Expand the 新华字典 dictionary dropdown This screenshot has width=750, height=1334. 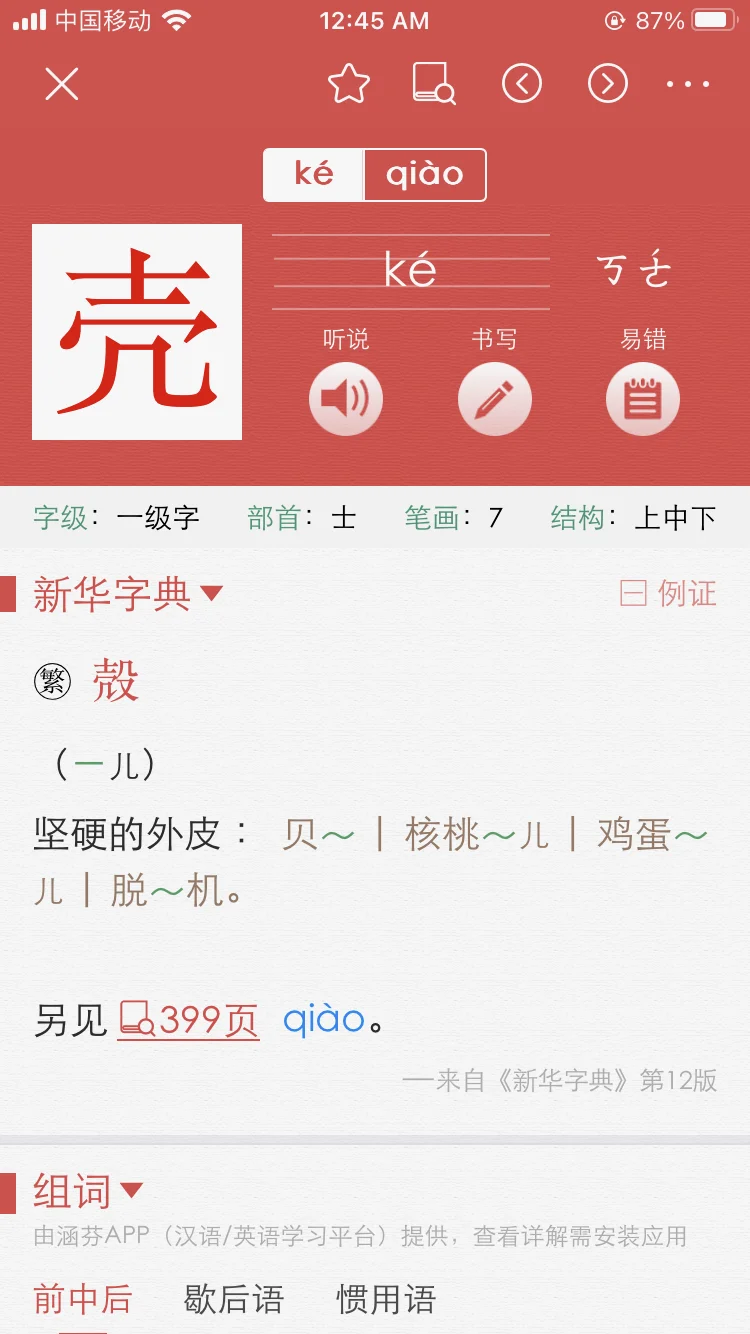(x=127, y=594)
